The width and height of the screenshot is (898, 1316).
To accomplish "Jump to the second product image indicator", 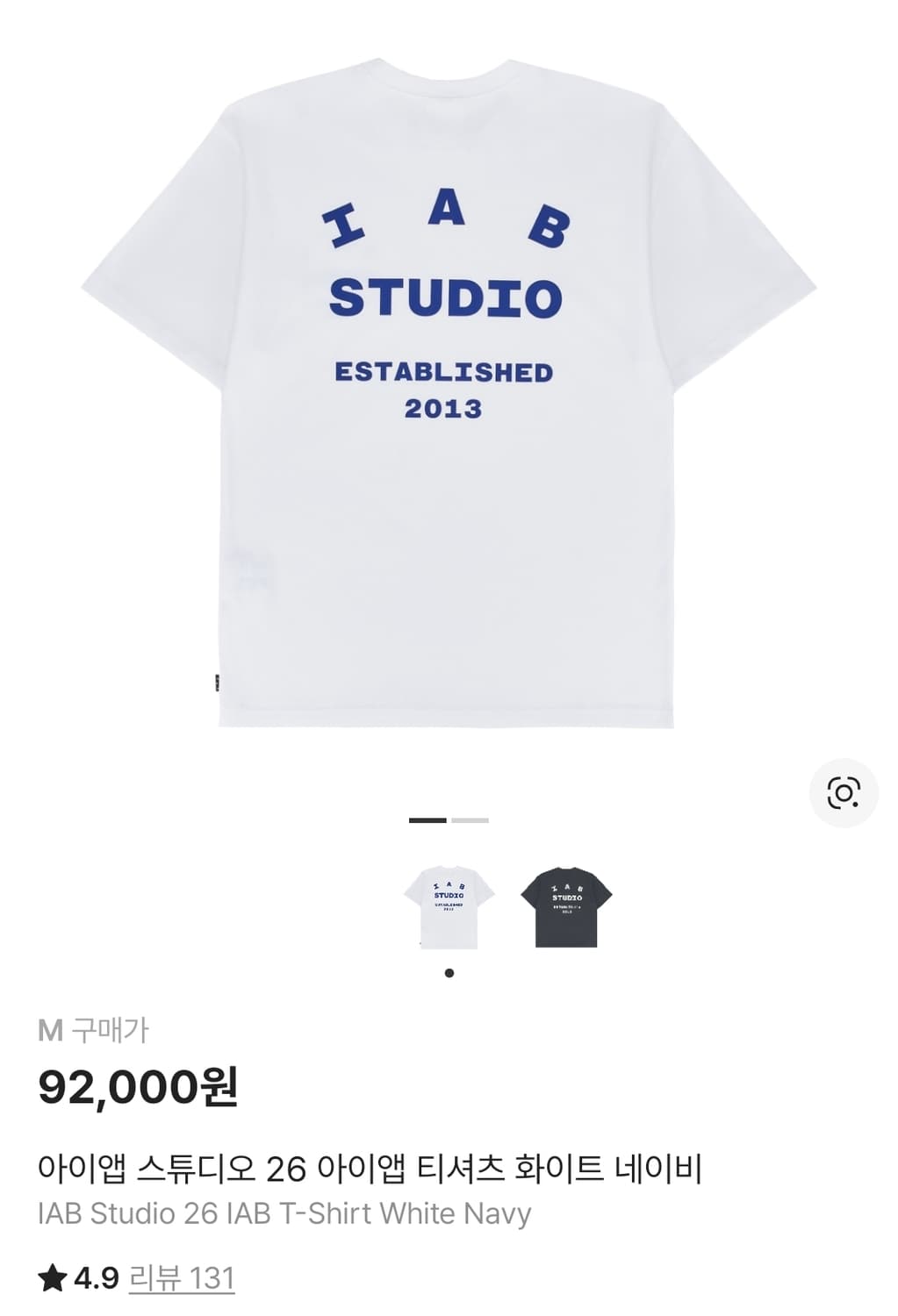I will 471,820.
